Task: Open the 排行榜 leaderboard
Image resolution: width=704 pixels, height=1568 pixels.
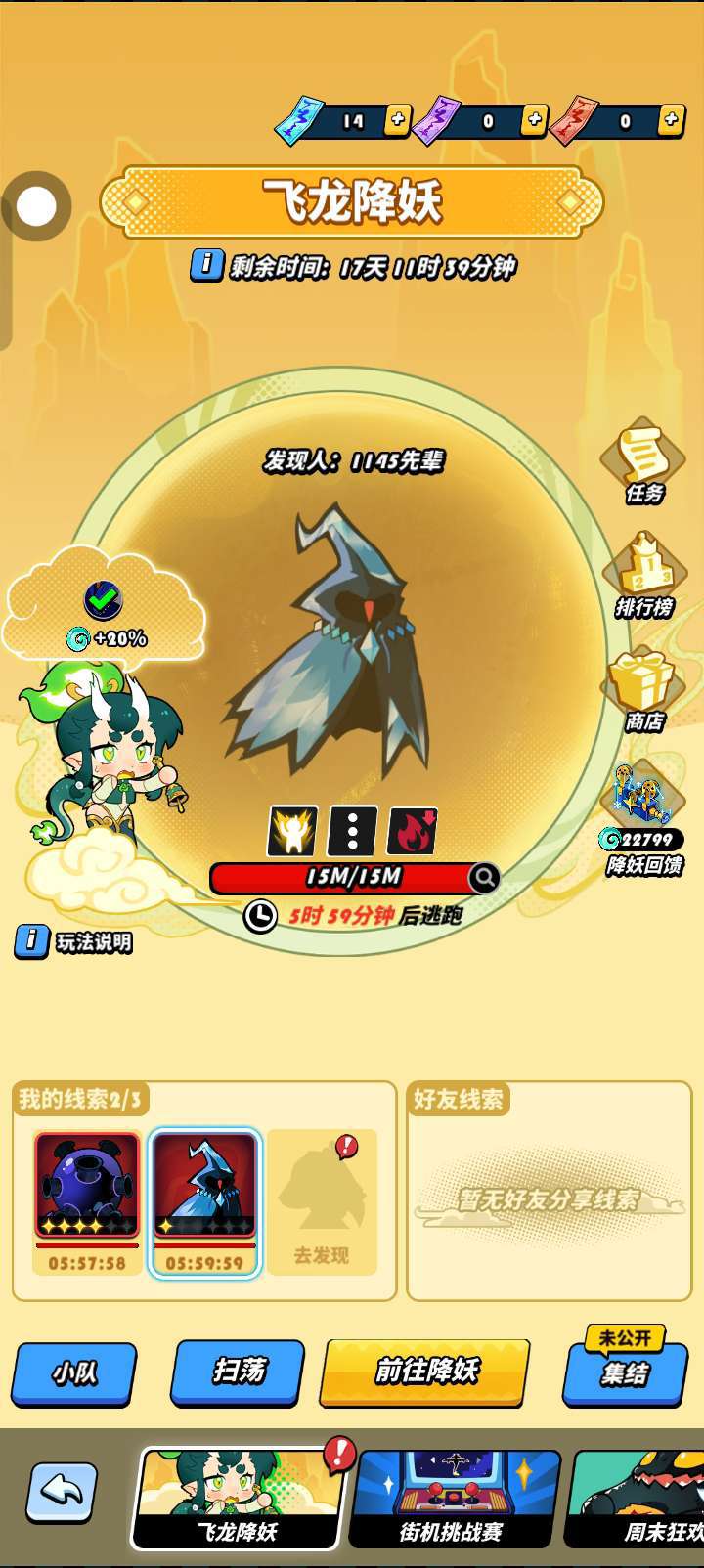Action: coord(644,577)
